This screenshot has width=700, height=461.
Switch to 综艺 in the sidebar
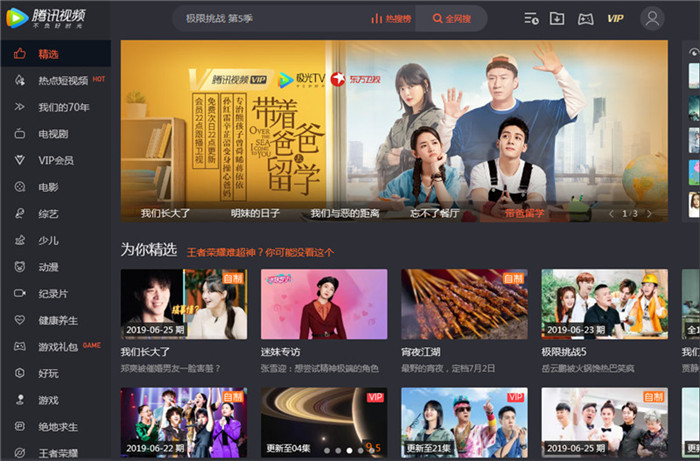(x=48, y=214)
